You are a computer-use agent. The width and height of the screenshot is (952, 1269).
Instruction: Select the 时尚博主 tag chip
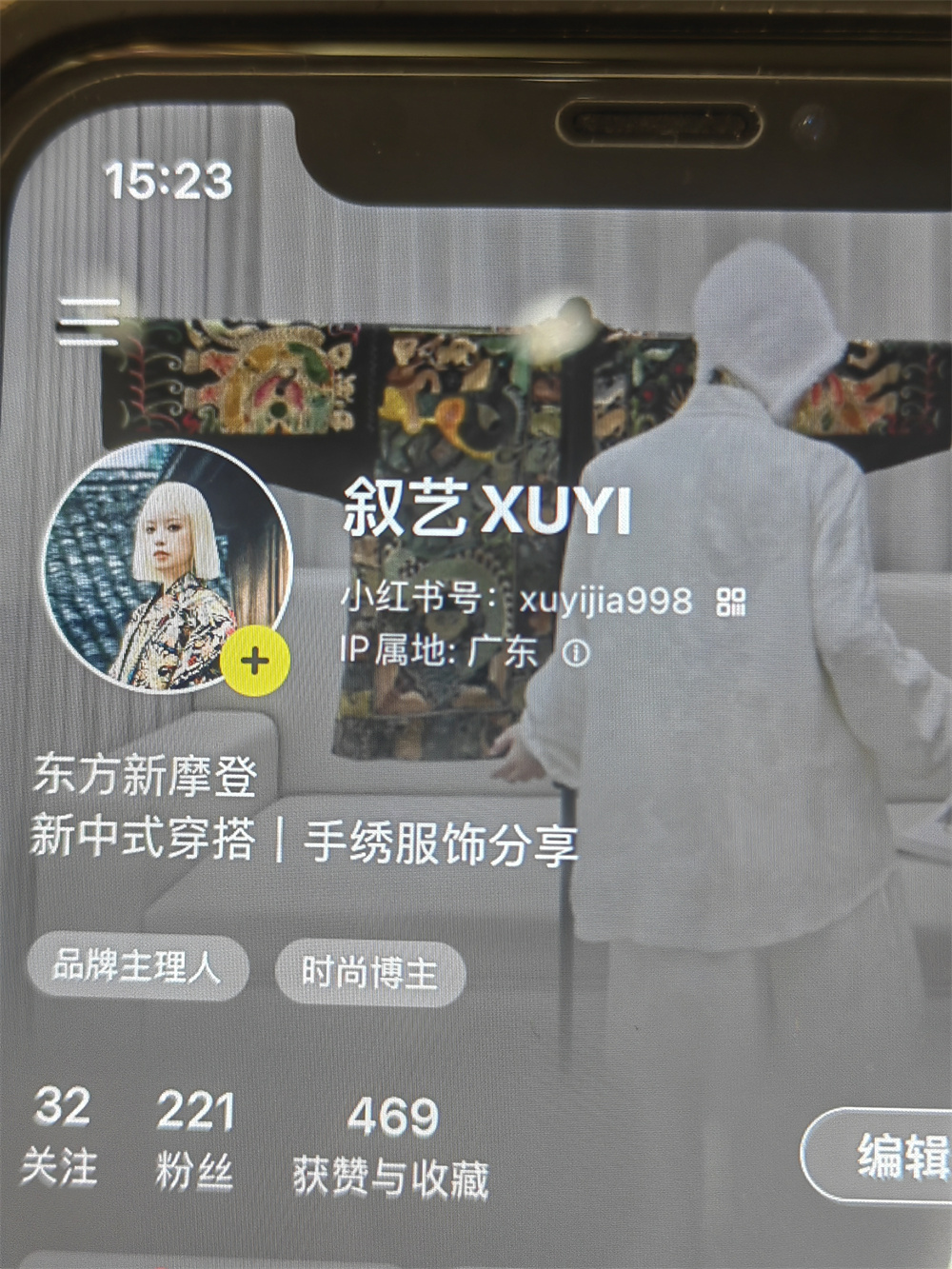click(369, 973)
